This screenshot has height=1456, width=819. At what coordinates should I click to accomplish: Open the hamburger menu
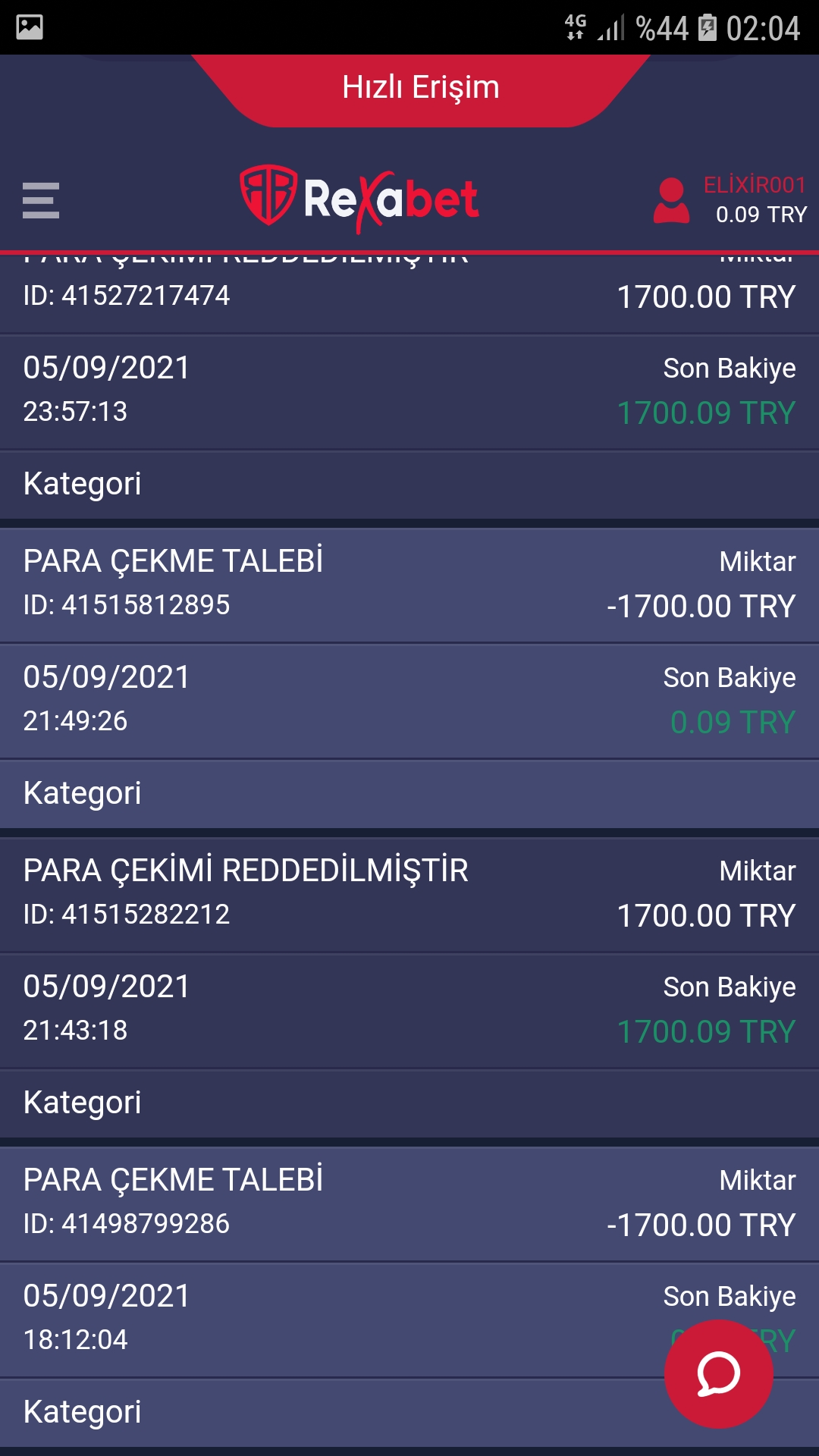point(41,200)
